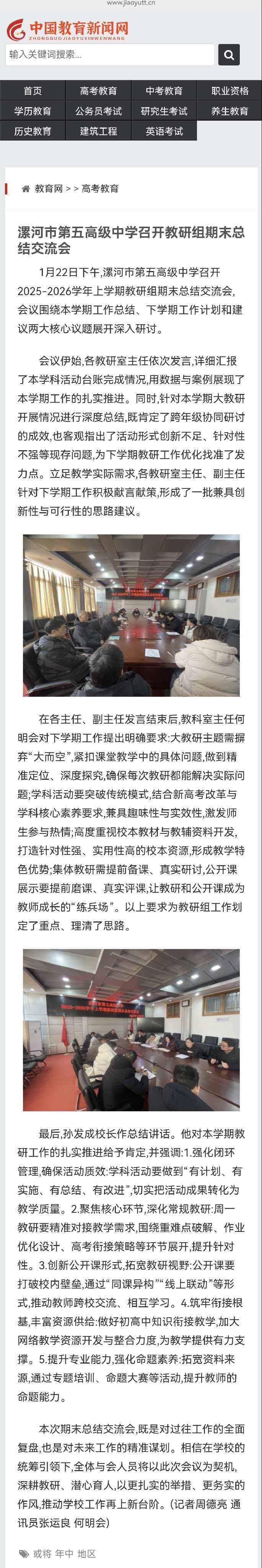Image resolution: width=262 pixels, height=1568 pixels.
Task: Open 公务员考试 section
Action: 98,111
